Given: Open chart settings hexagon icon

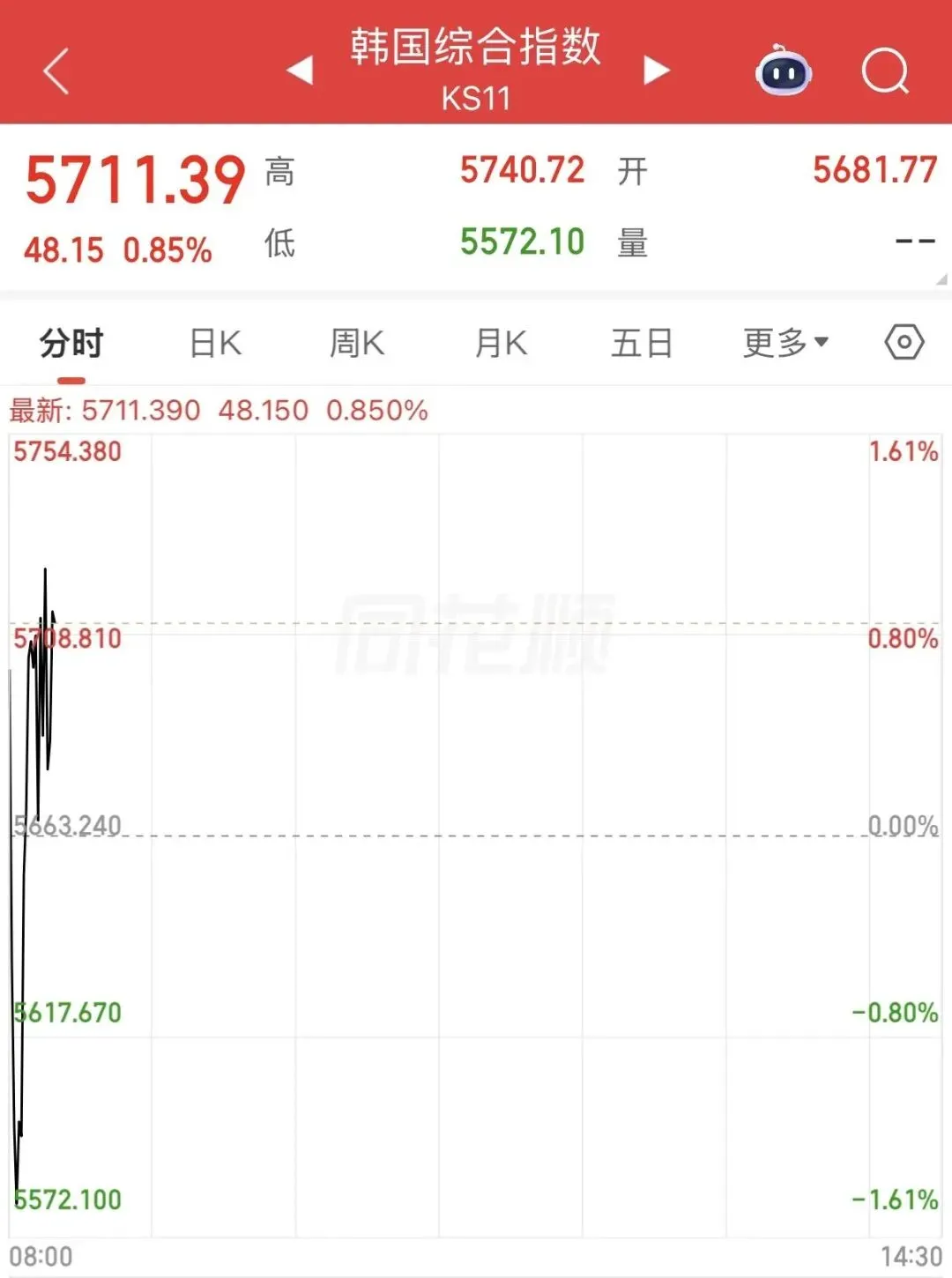Looking at the screenshot, I should tap(904, 342).
